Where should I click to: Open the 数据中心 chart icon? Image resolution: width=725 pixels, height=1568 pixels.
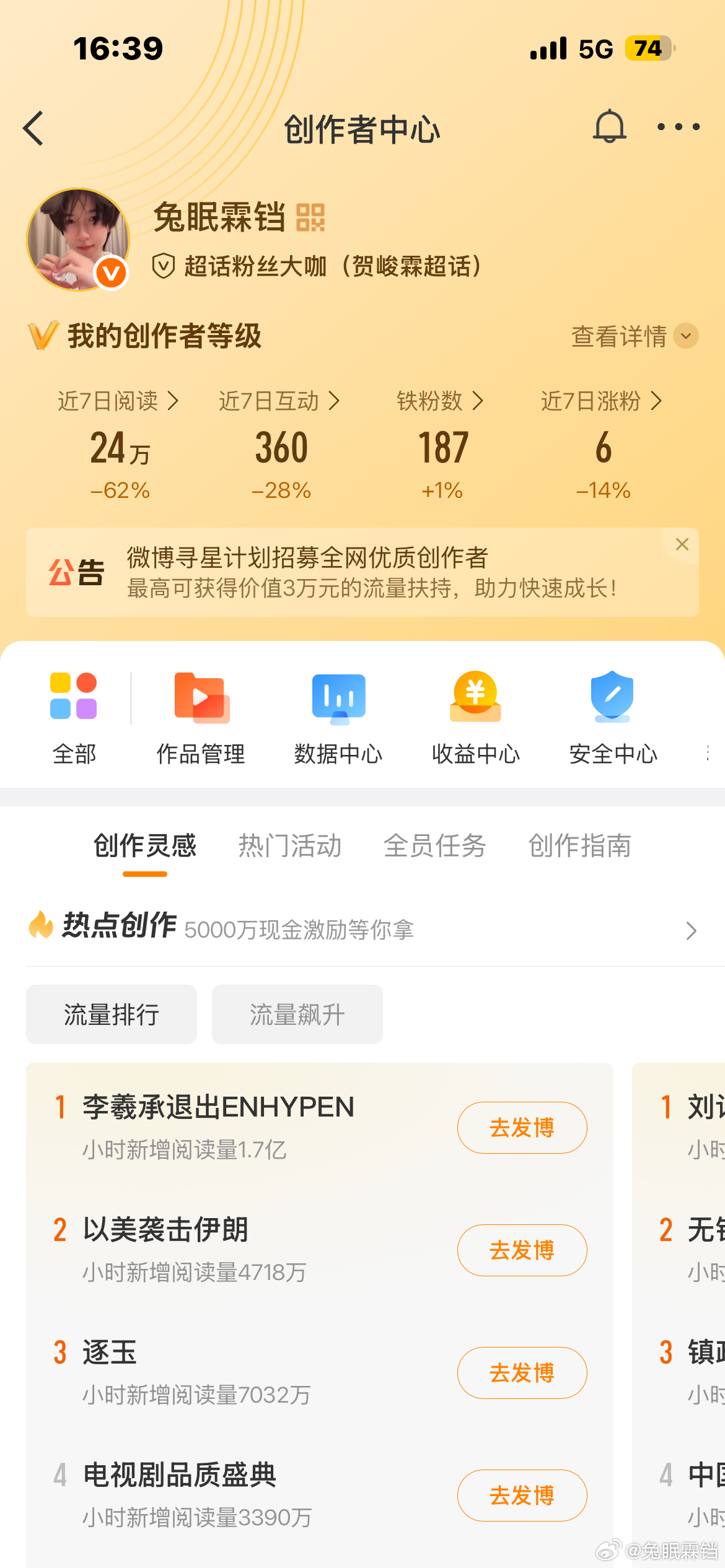tap(338, 699)
